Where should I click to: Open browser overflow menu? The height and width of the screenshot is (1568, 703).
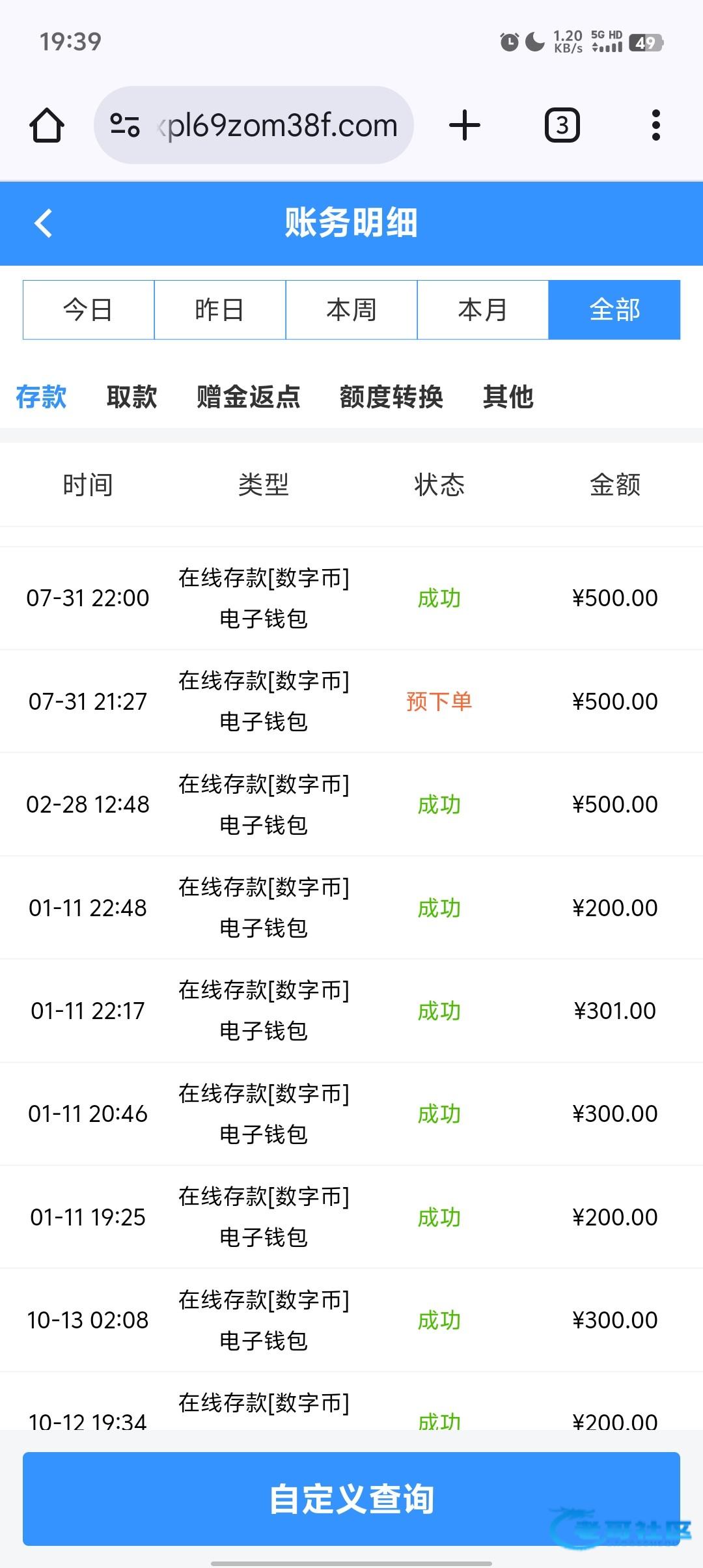(x=655, y=125)
